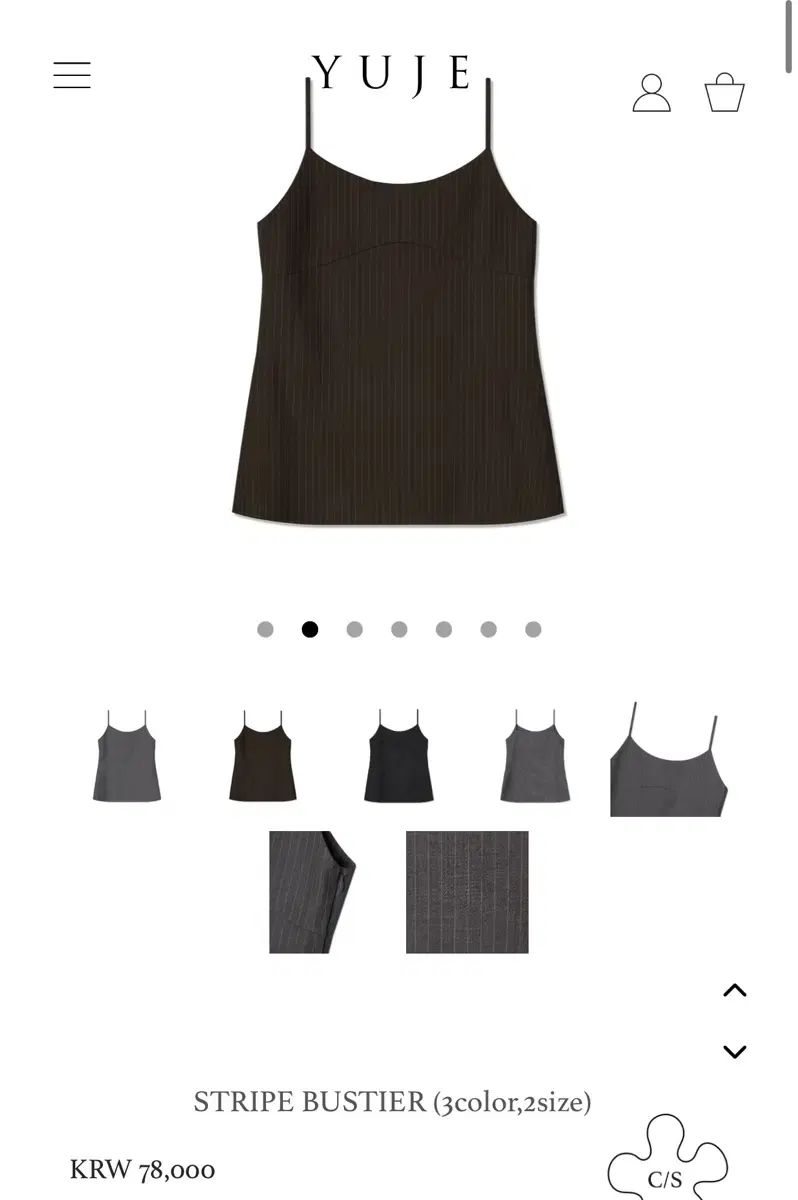
Task: Jump to the last image dot
Action: click(x=533, y=629)
